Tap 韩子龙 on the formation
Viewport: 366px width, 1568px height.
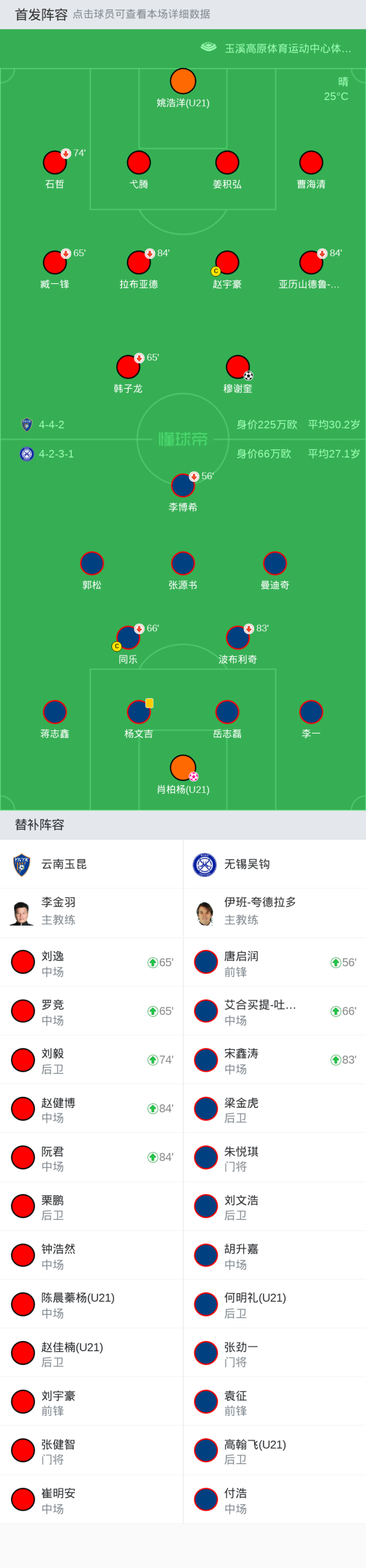128,367
